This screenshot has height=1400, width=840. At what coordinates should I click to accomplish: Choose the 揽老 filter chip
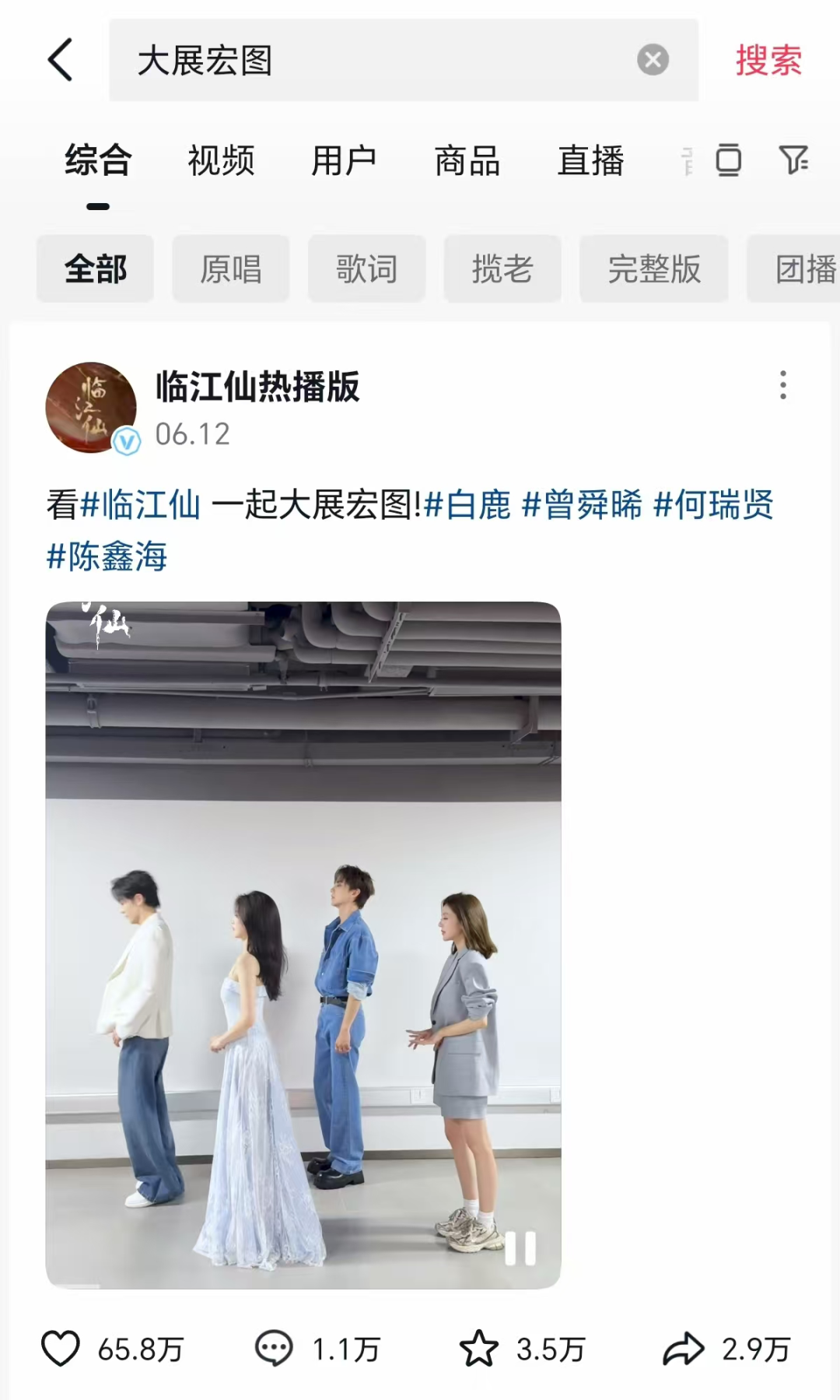pos(502,269)
